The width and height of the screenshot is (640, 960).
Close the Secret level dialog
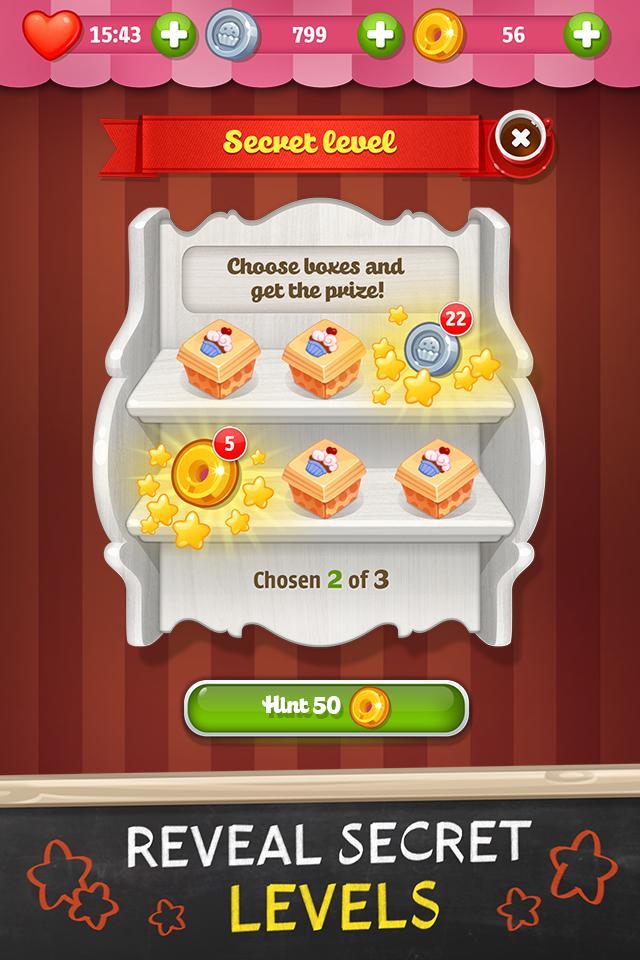coord(520,139)
